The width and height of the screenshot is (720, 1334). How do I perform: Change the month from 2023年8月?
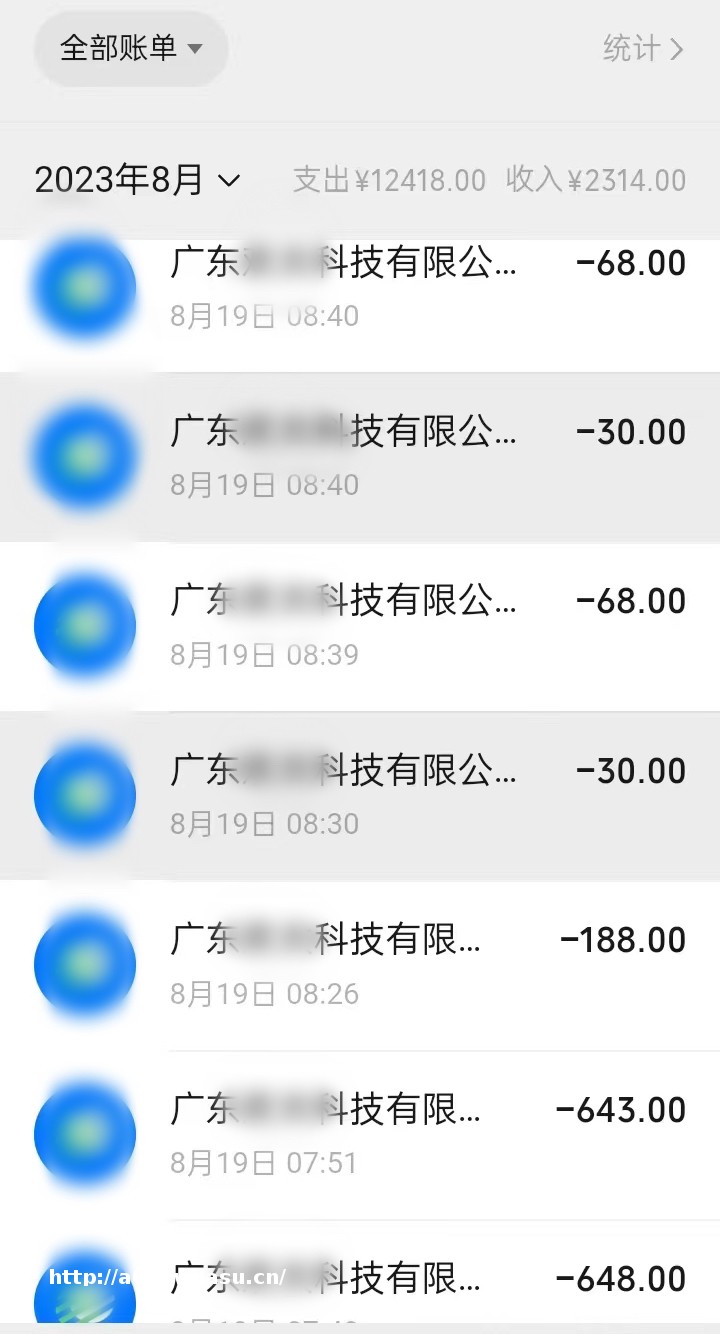(x=138, y=180)
